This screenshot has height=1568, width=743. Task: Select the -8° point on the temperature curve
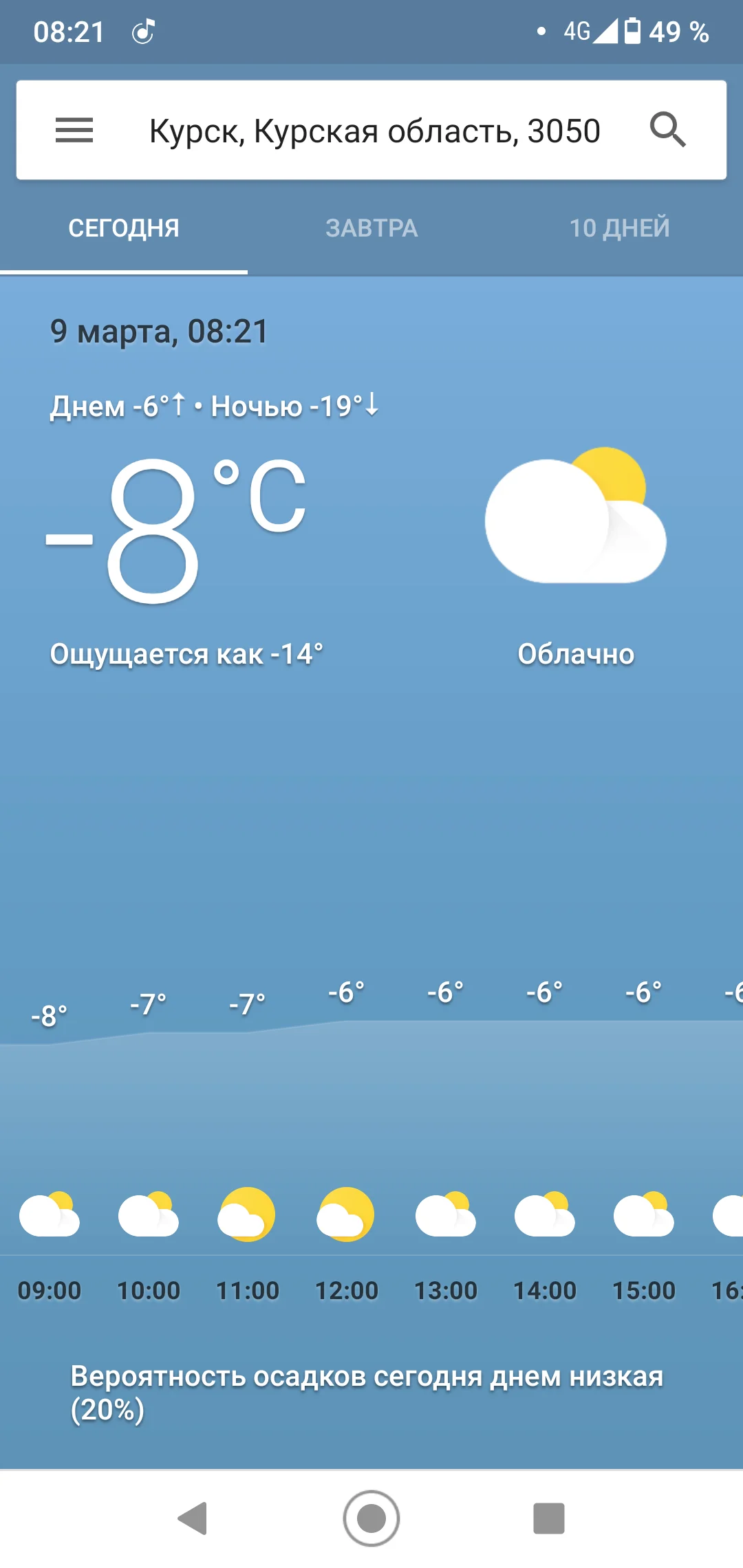pos(49,1014)
